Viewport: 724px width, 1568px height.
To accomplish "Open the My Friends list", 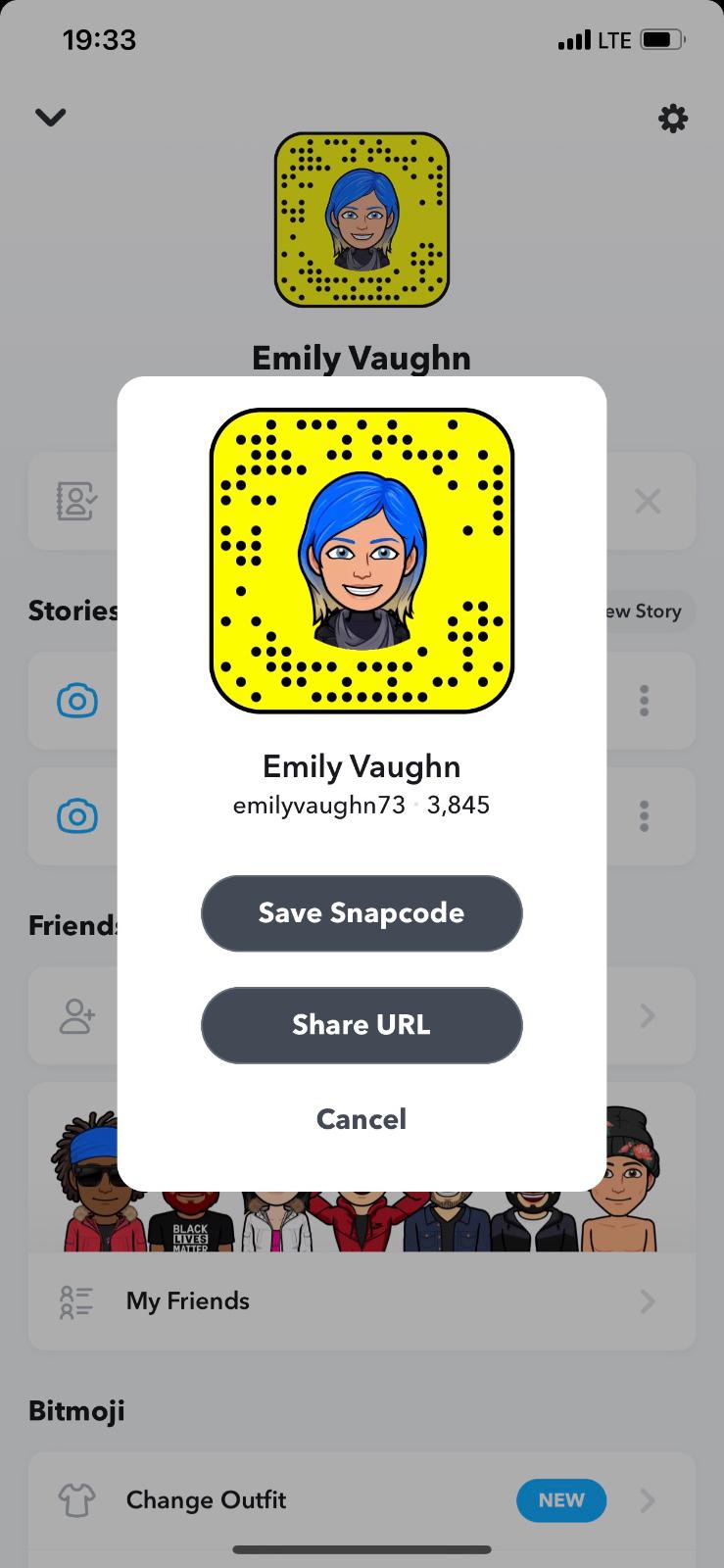I will [362, 1301].
